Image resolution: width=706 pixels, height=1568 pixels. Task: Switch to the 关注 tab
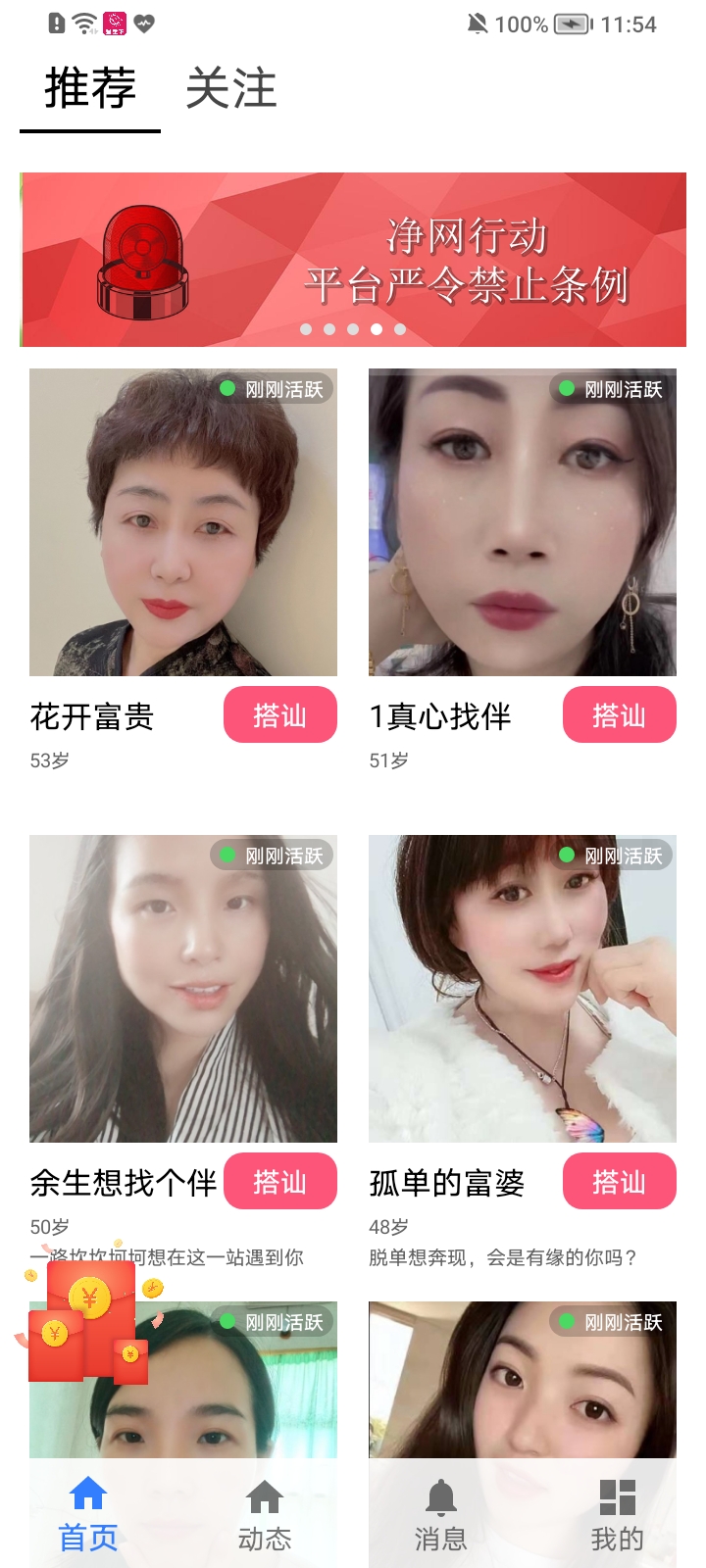(231, 89)
